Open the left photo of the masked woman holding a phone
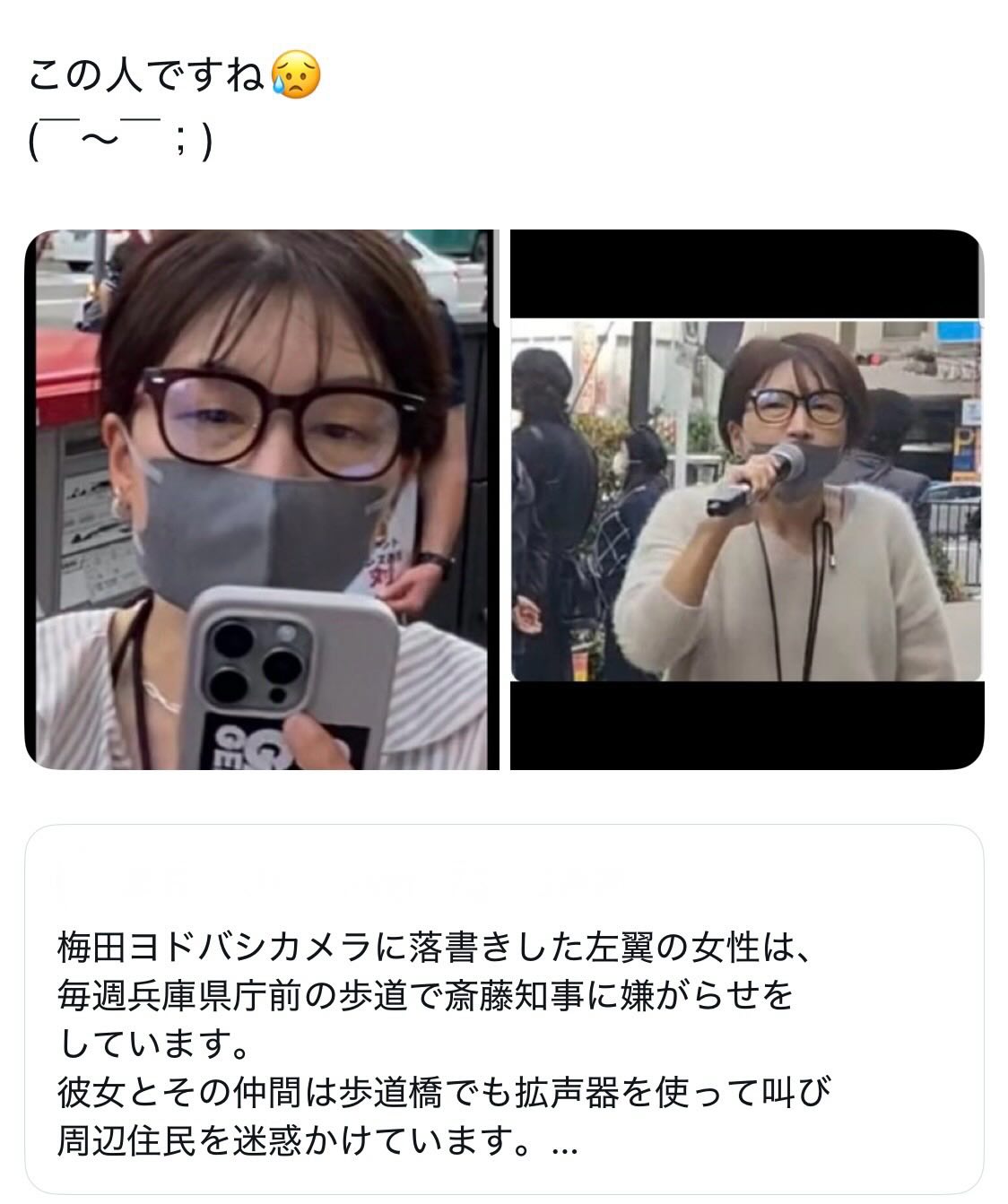Viewport: 1008px width, 1204px height. coord(261,499)
